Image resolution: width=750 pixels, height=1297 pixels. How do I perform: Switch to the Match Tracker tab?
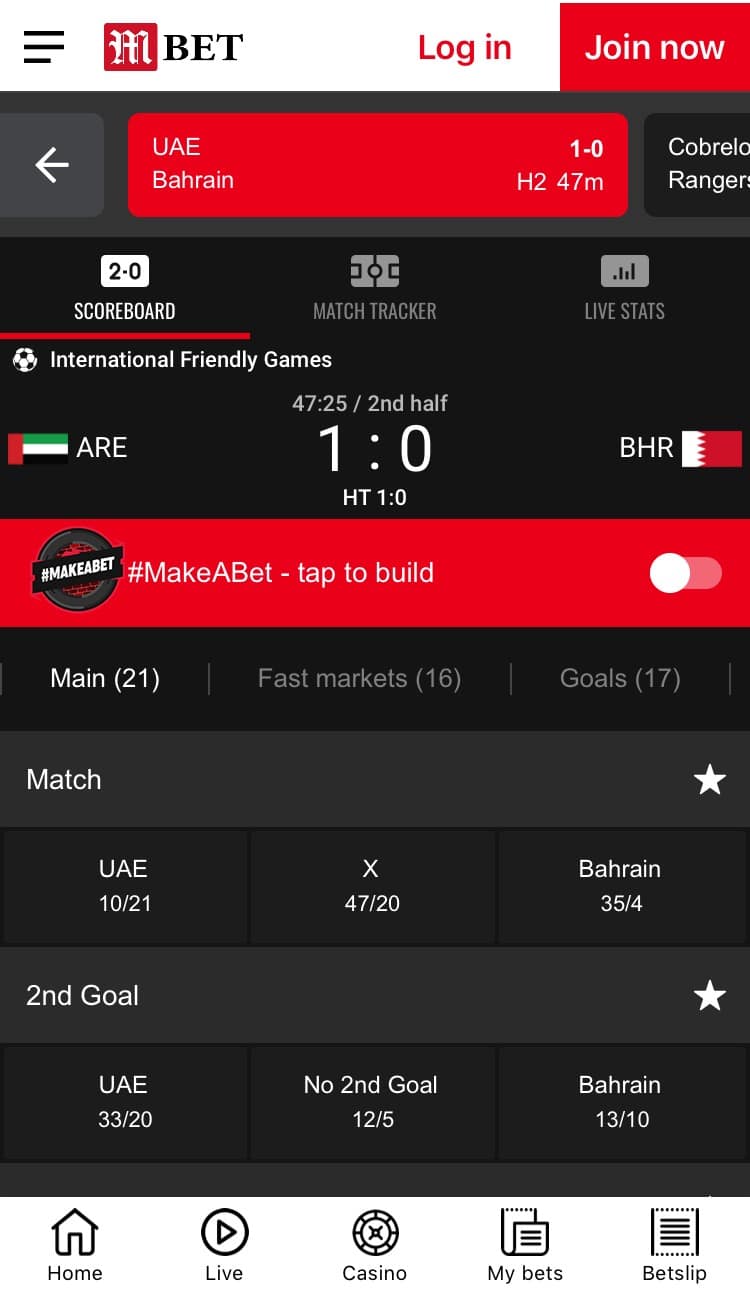(x=374, y=289)
